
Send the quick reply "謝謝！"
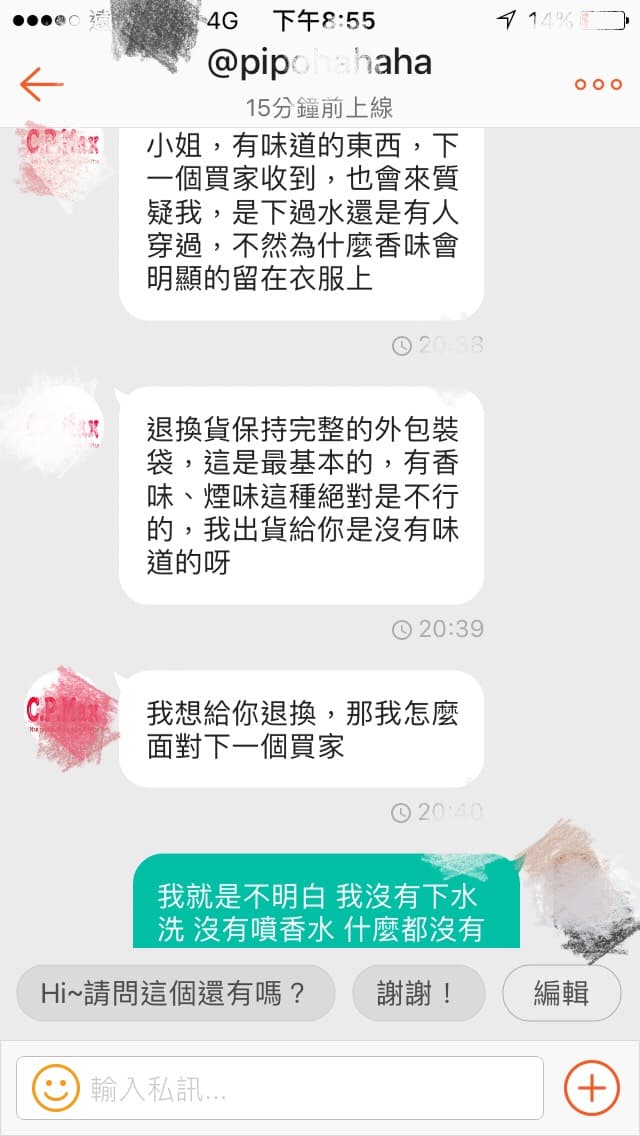click(x=418, y=993)
